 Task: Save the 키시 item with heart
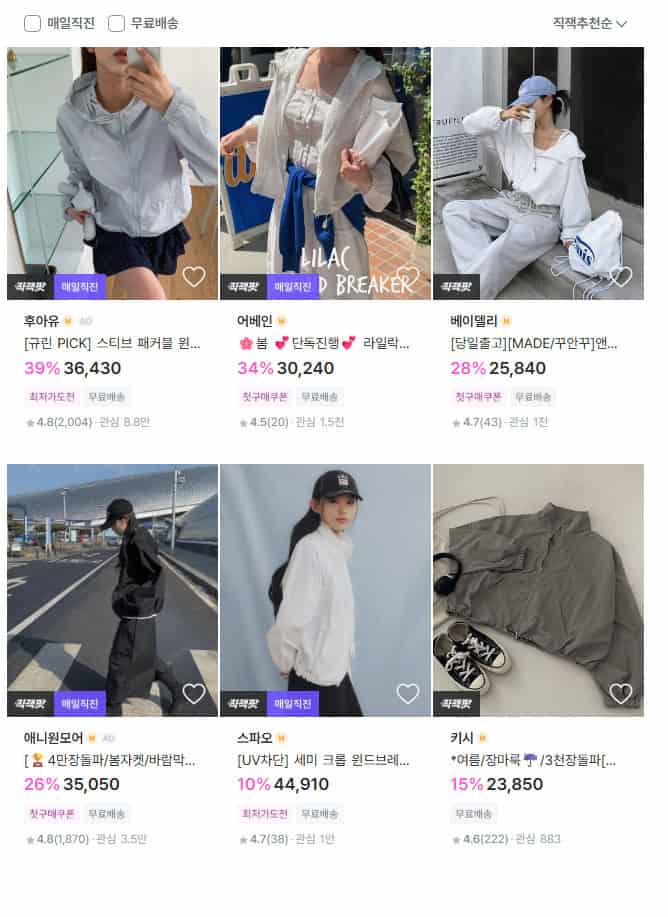click(621, 693)
